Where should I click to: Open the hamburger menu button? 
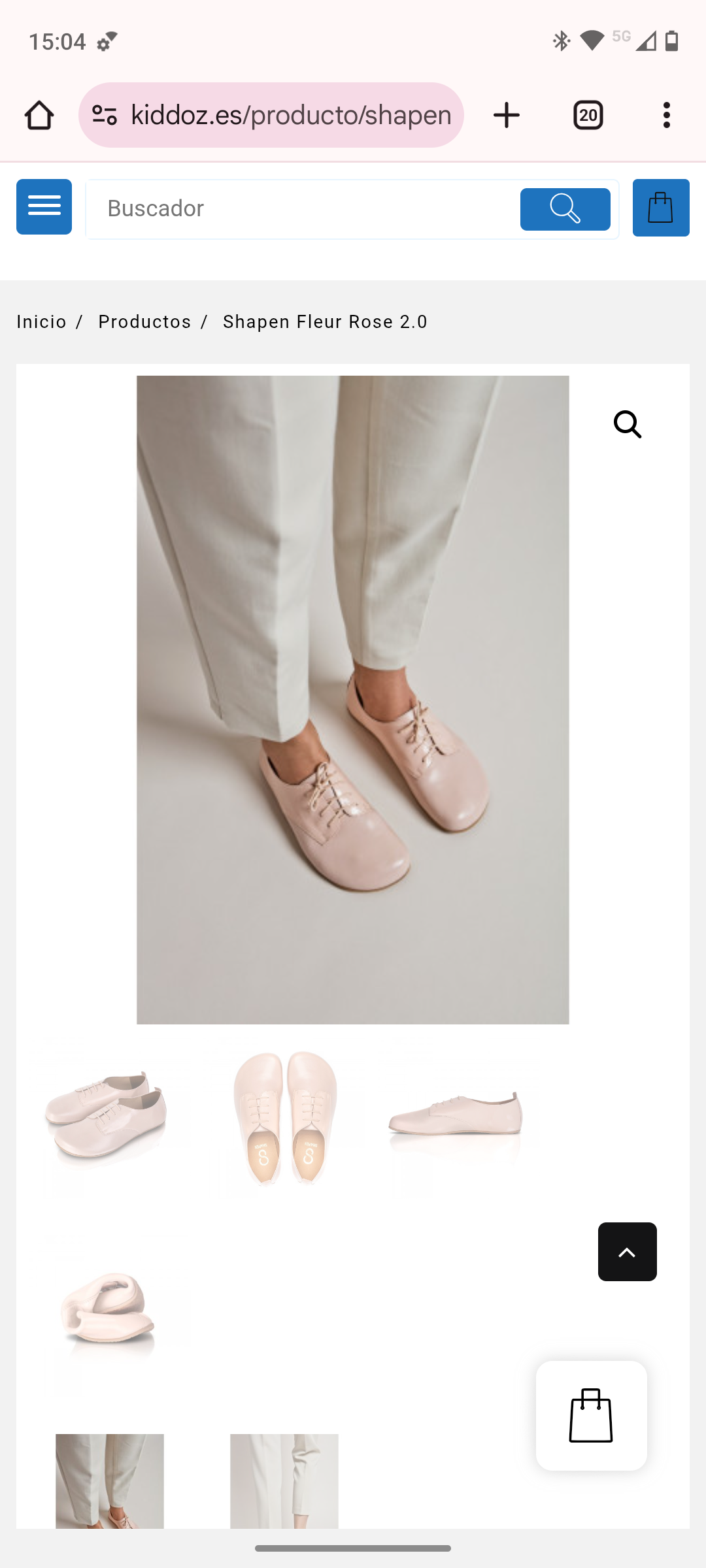[x=44, y=207]
